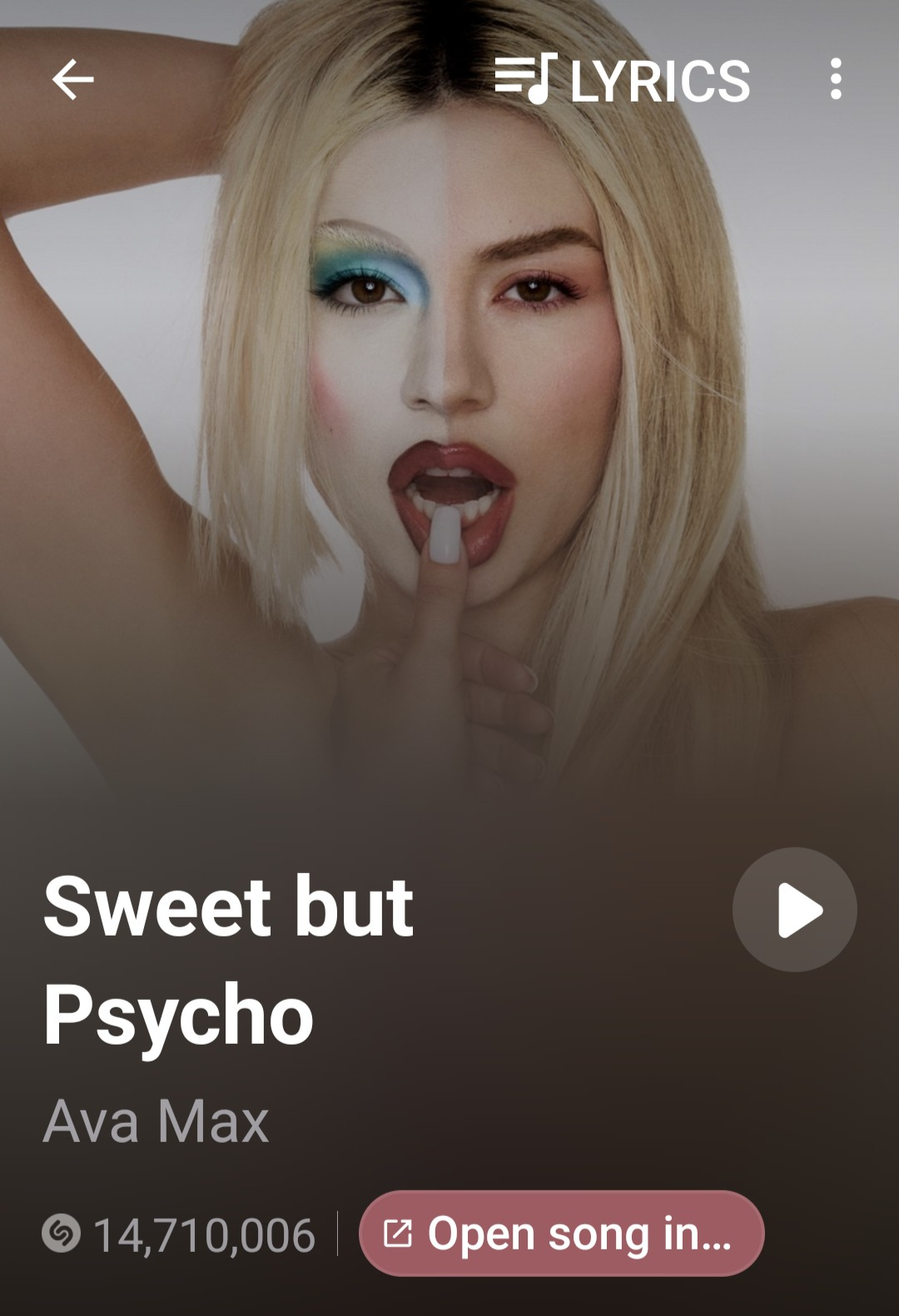Open the lyrics for this song
This screenshot has height=1316, width=899.
pyautogui.click(x=623, y=80)
